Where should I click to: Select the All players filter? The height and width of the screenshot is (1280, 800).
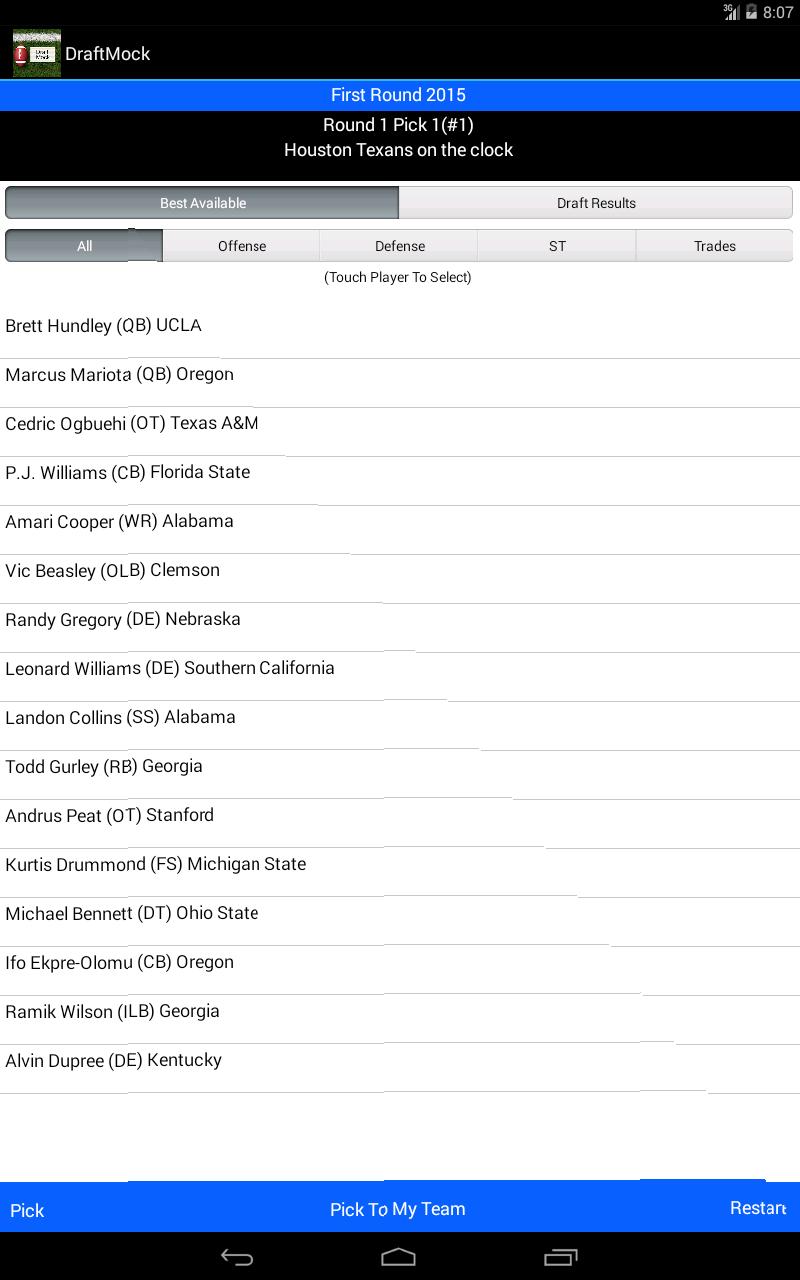point(83,245)
